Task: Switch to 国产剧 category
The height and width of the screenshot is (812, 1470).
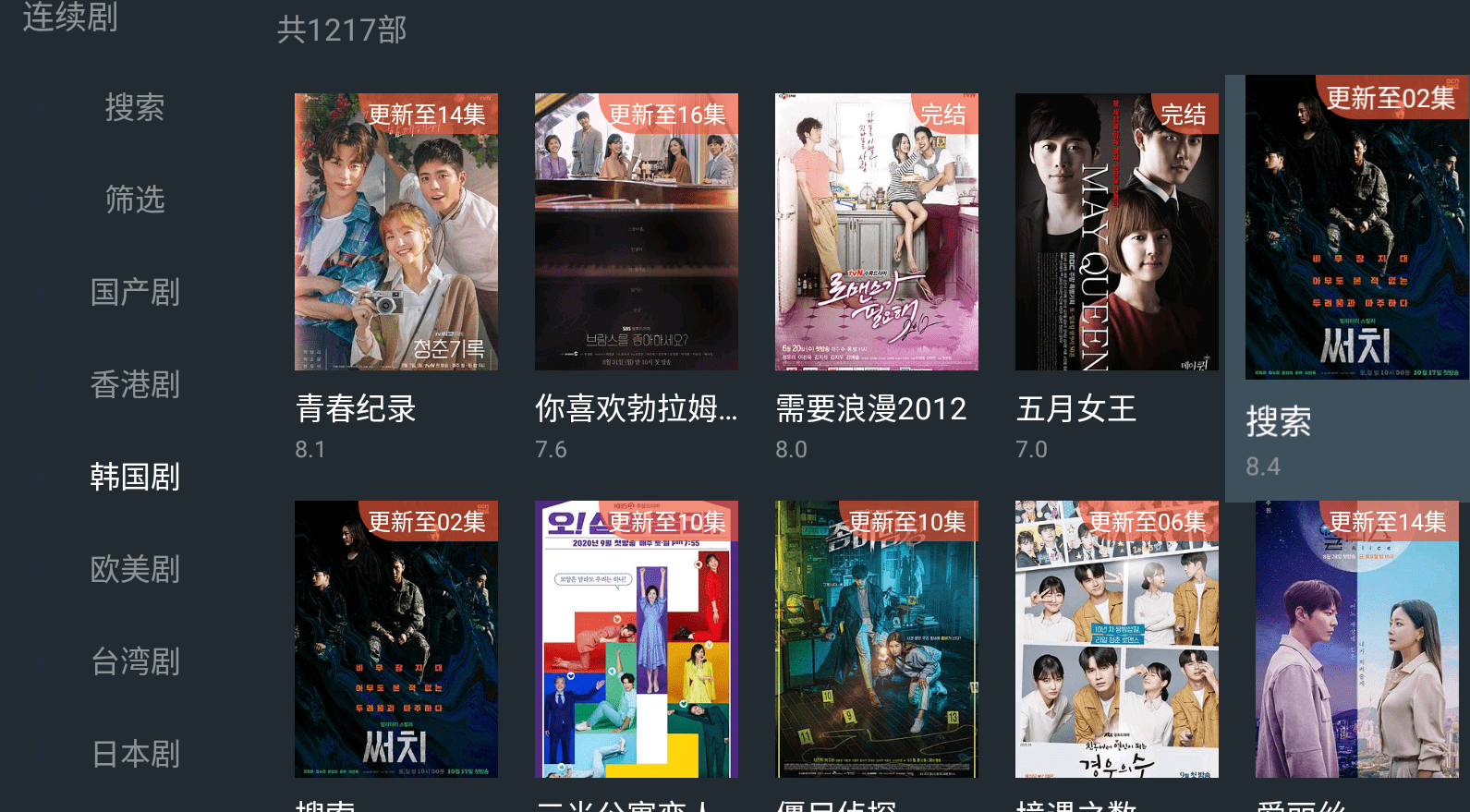Action: 135,292
